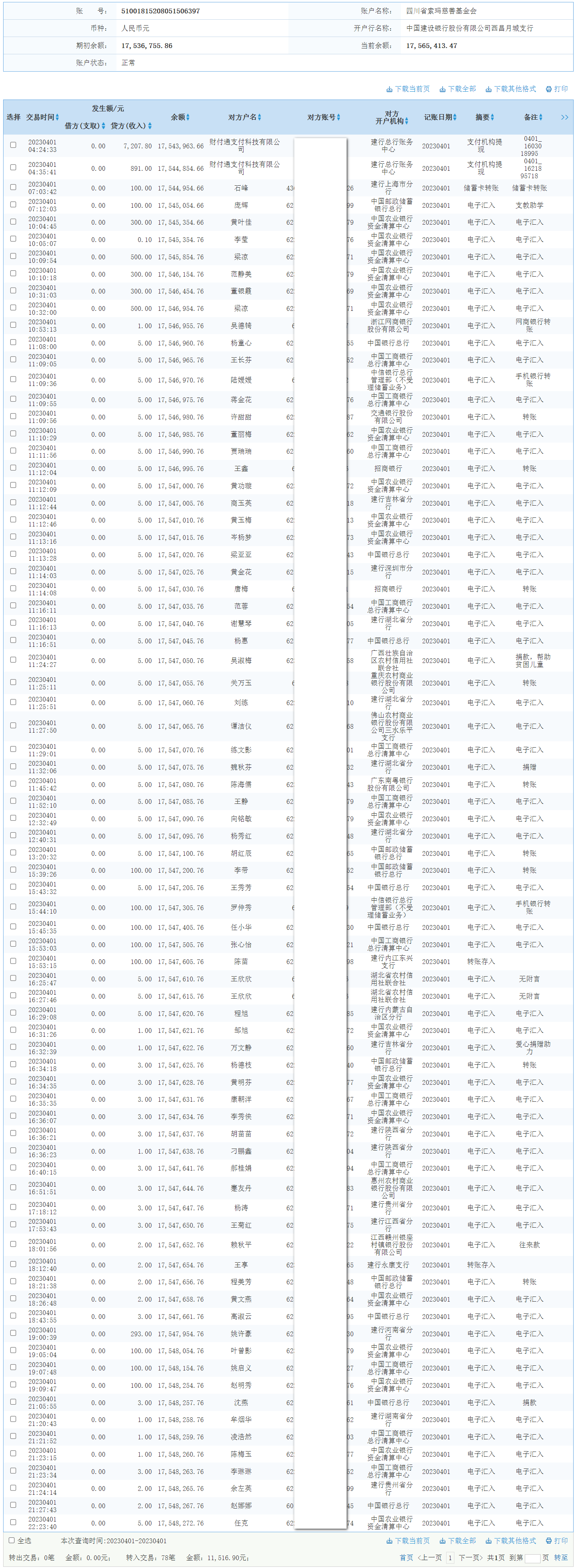Click bottom 下载全部 download link

458,1540
